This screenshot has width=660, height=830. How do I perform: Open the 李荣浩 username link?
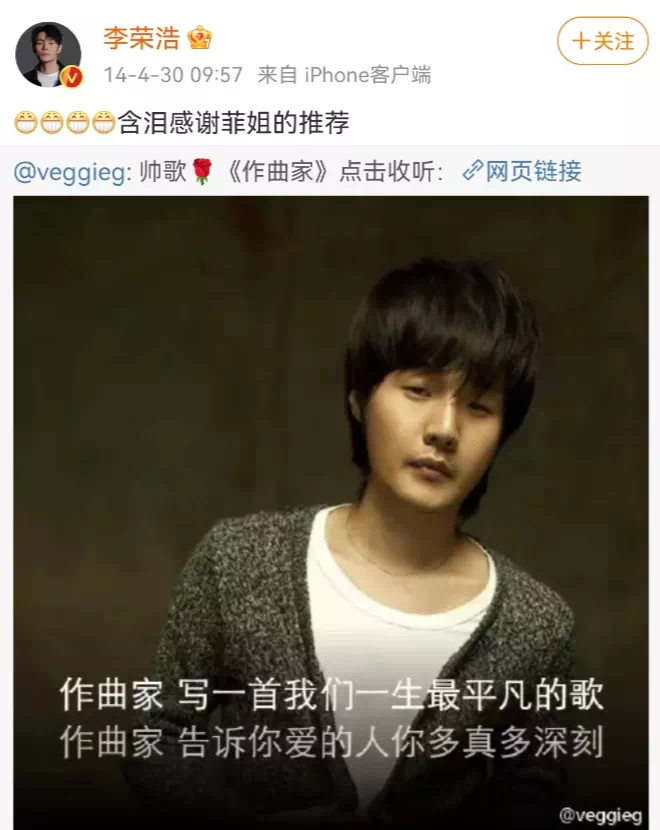point(142,39)
